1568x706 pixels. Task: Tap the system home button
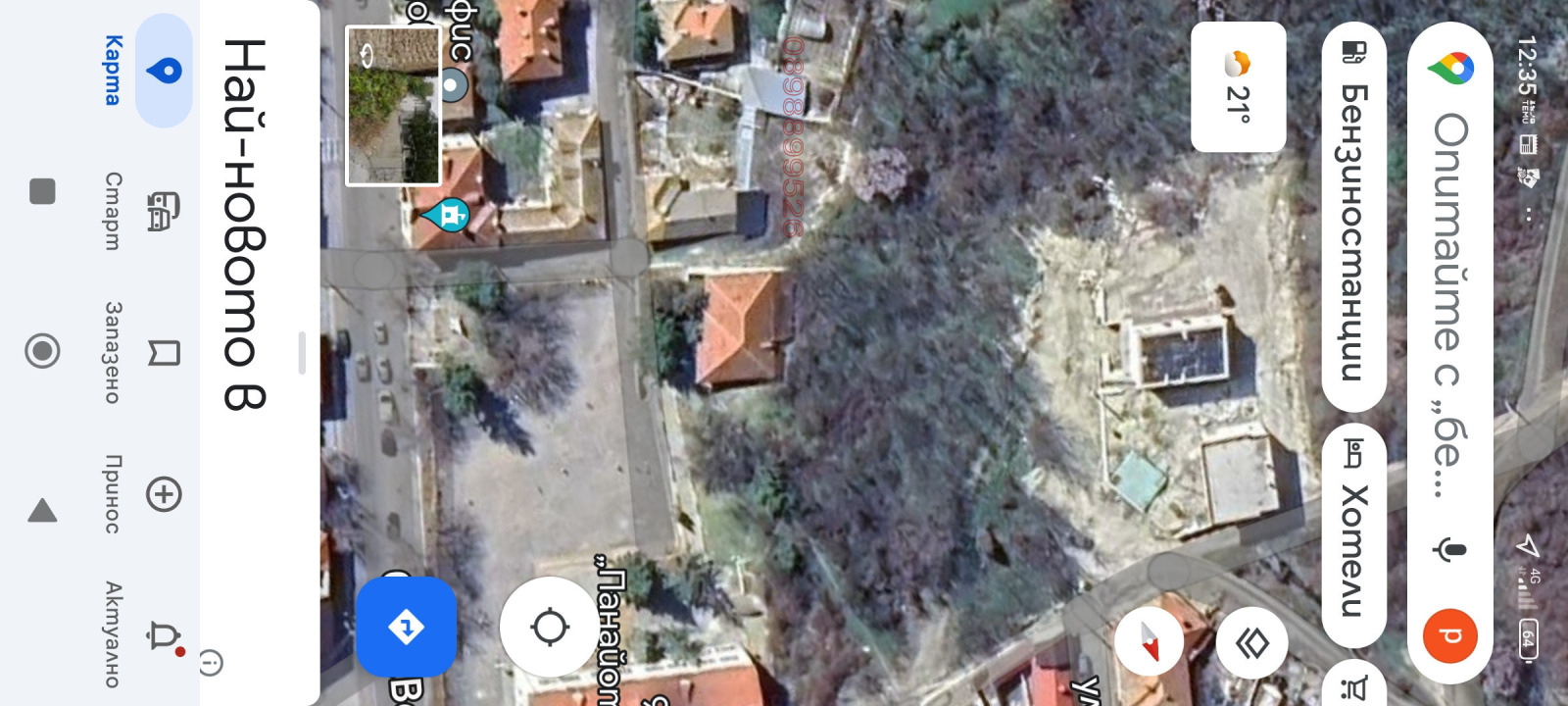click(x=42, y=351)
